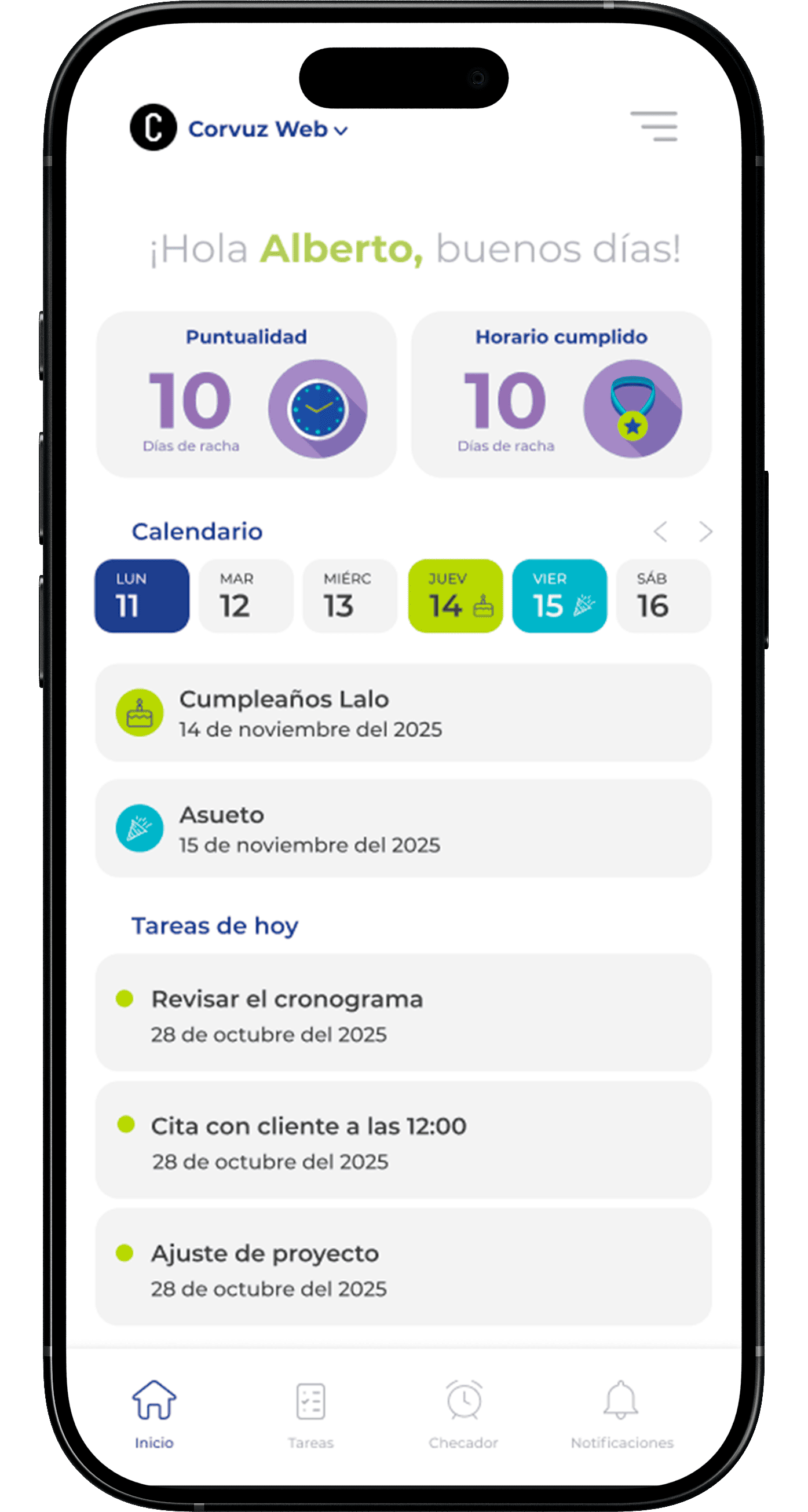Open the Asueto event
808x1512 pixels.
pyautogui.click(x=403, y=828)
